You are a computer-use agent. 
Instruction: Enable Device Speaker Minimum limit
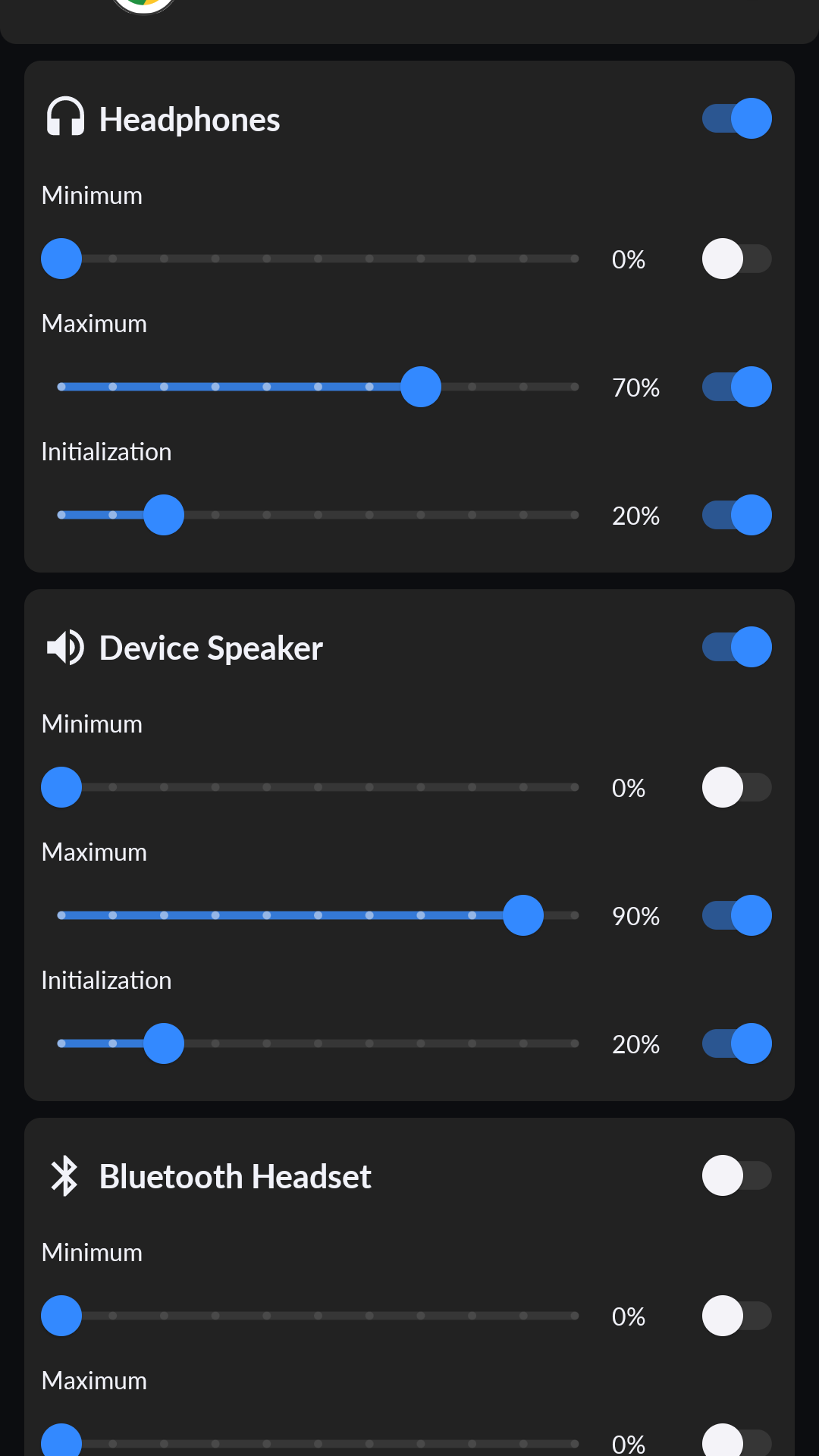pyautogui.click(x=736, y=787)
